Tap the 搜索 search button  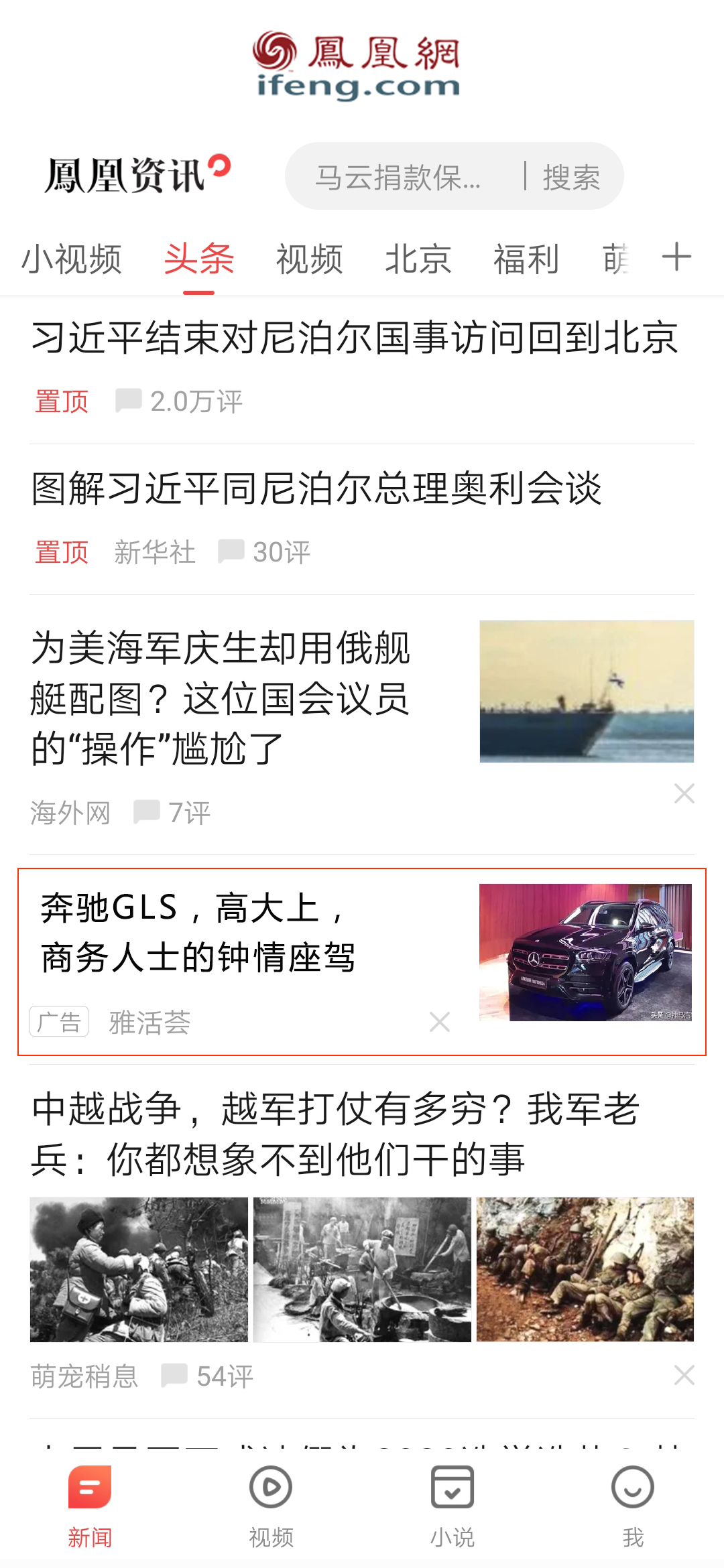571,178
